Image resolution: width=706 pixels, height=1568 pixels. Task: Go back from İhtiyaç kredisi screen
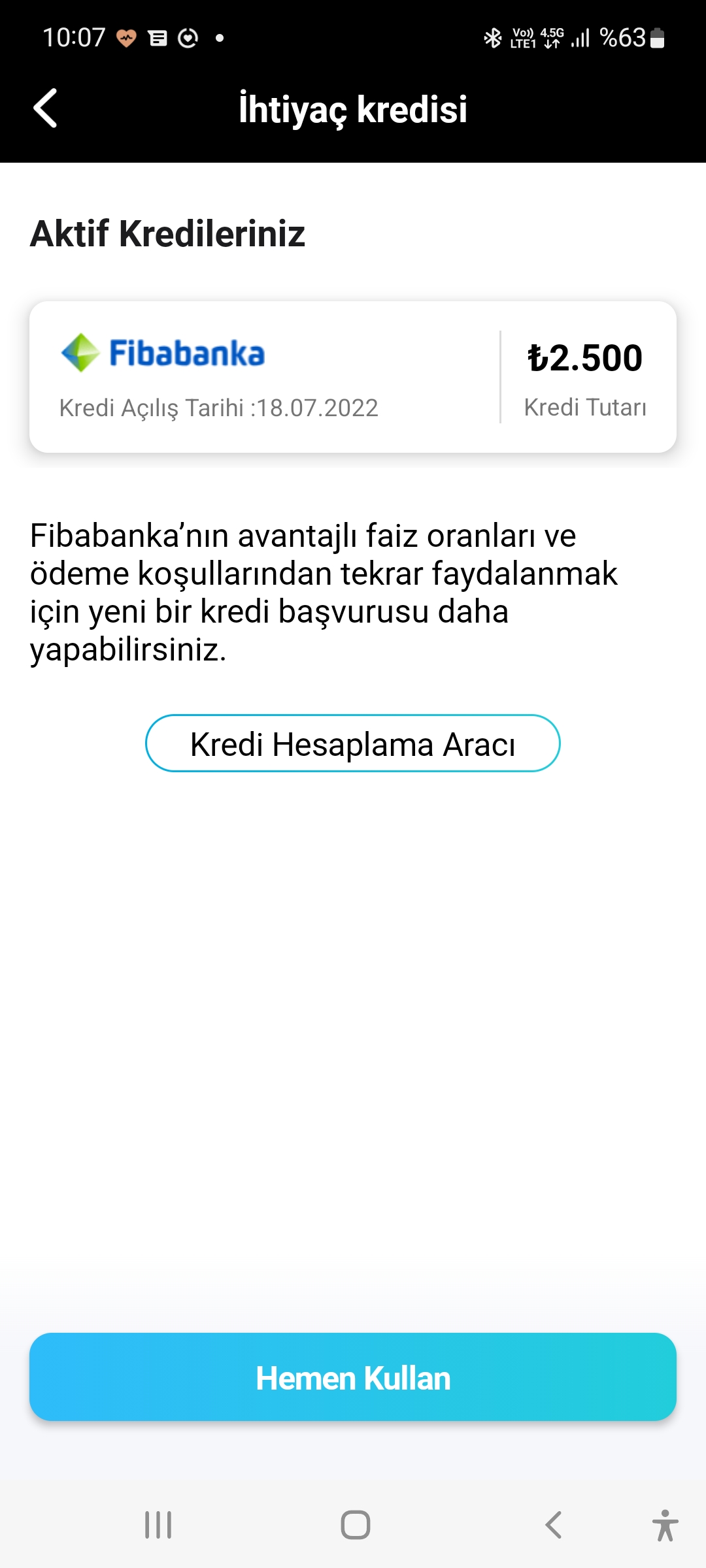(46, 108)
